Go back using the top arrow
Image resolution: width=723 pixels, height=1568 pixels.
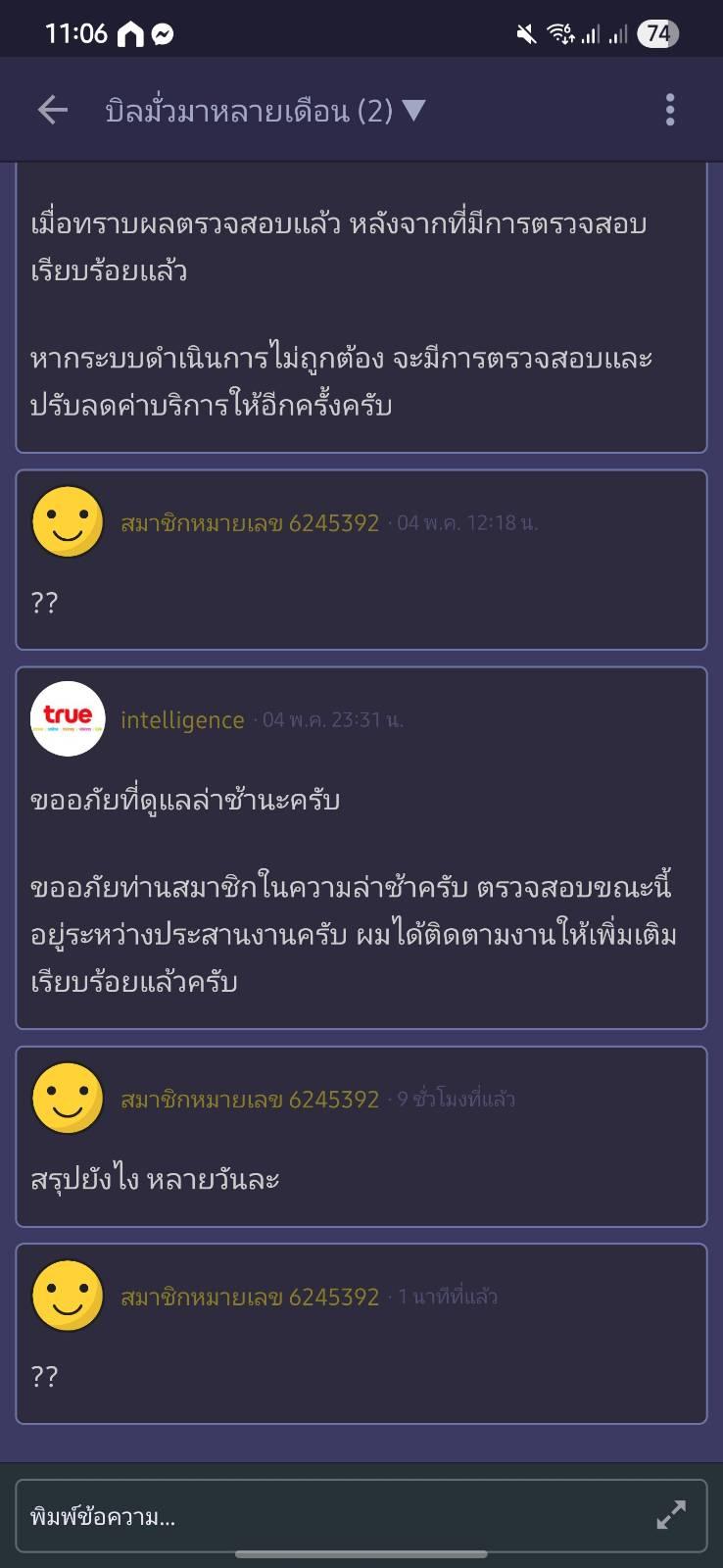(x=53, y=110)
